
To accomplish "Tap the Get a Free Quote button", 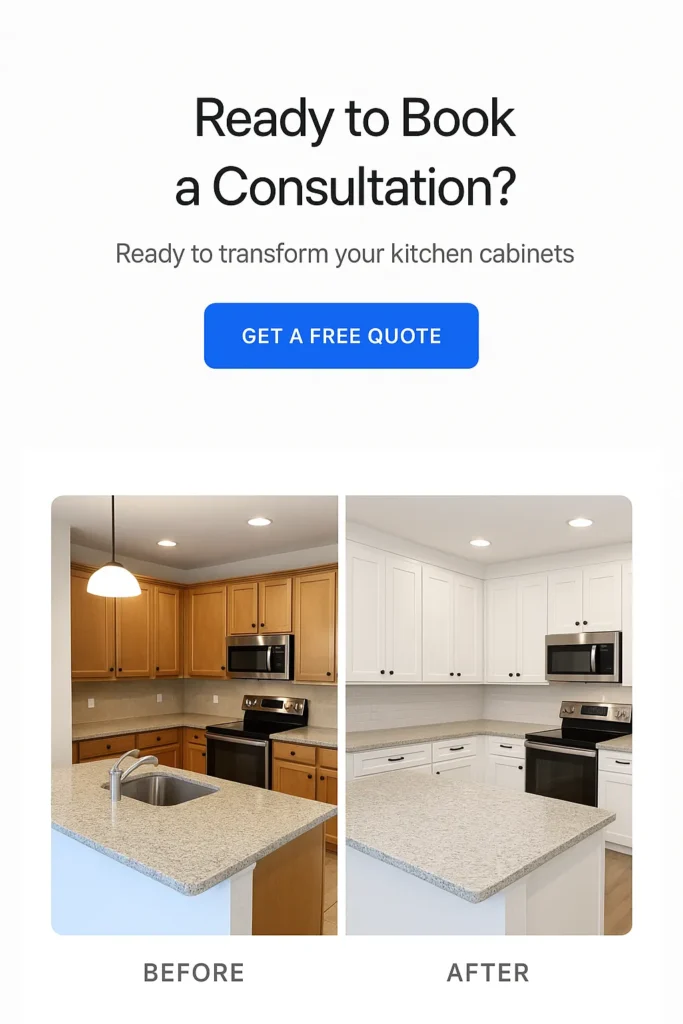I will [341, 336].
